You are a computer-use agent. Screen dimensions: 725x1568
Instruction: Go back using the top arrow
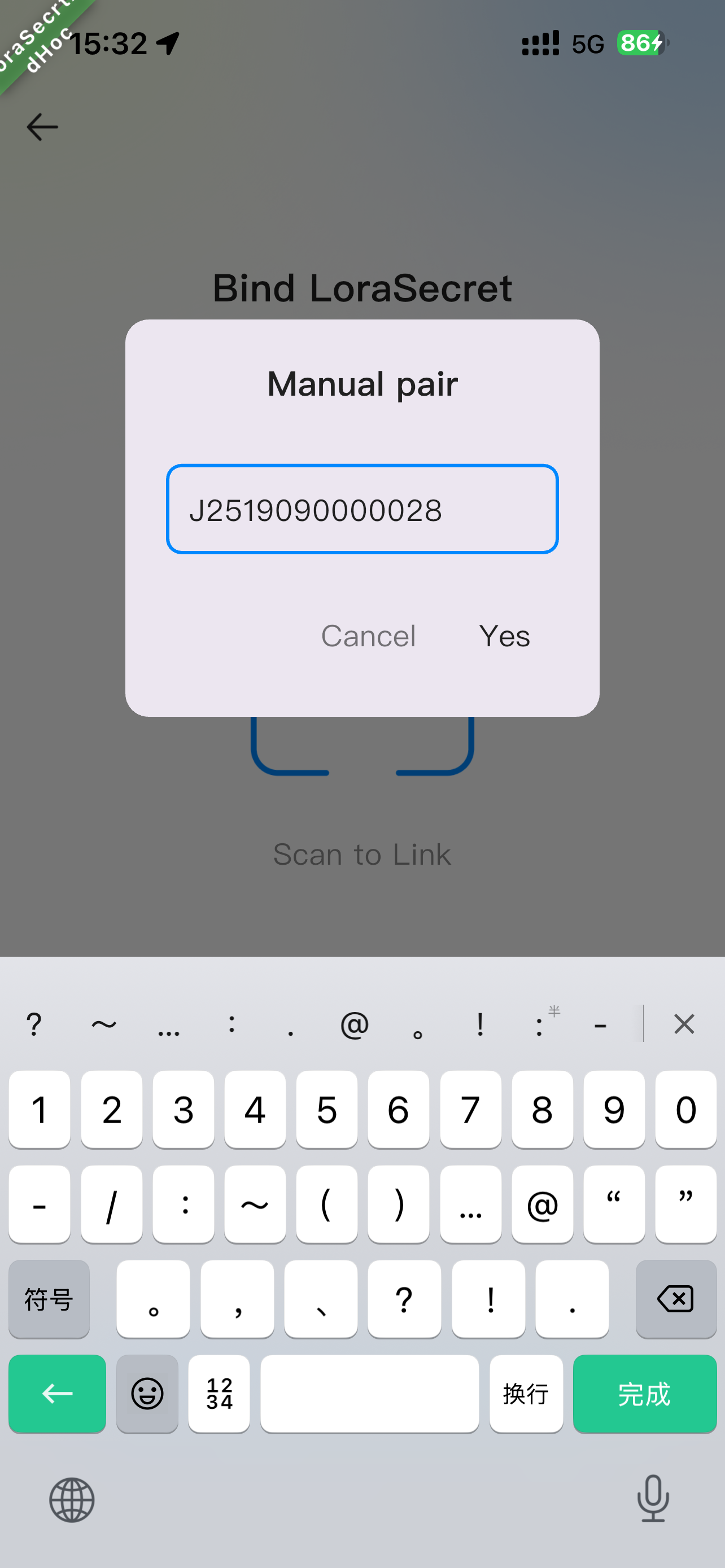point(42,127)
